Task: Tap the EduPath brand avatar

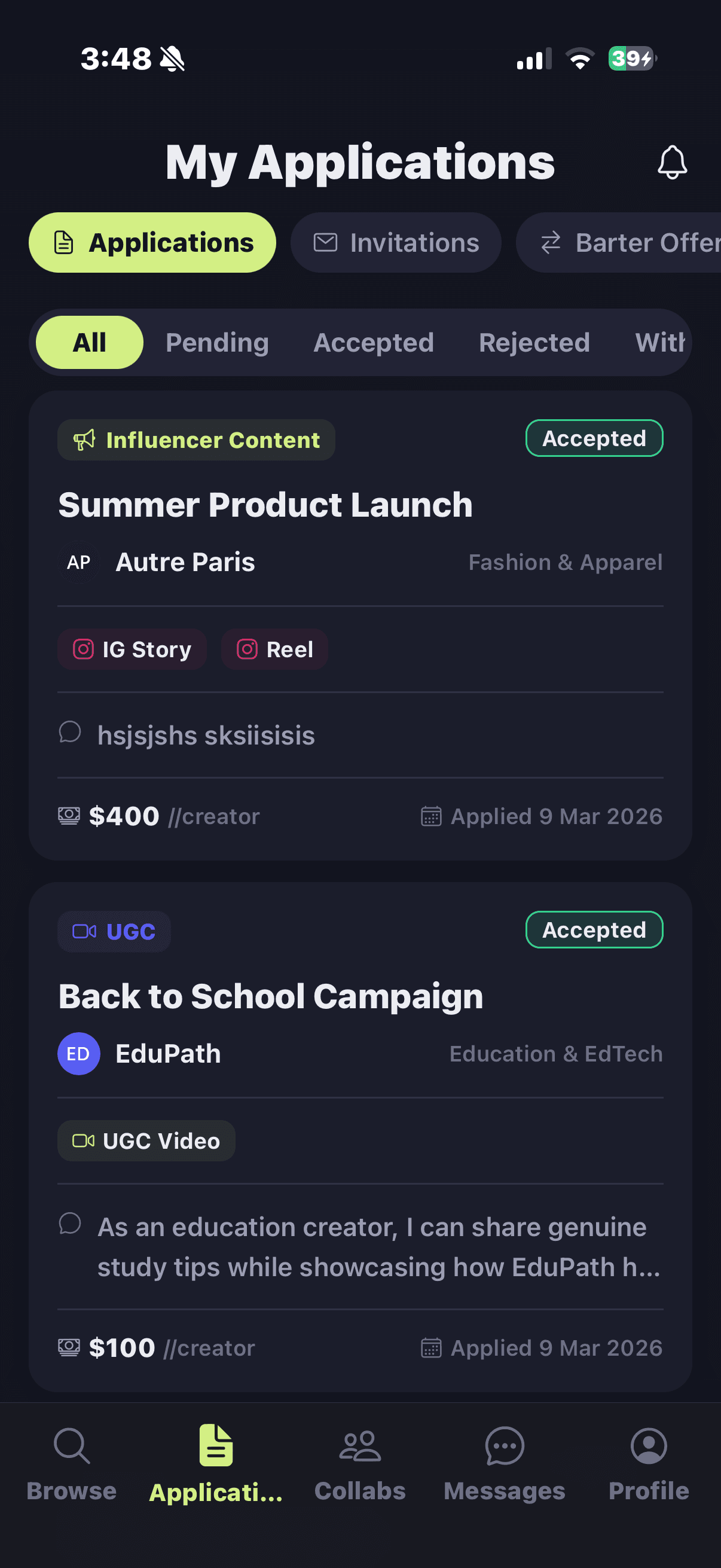Action: (78, 1054)
